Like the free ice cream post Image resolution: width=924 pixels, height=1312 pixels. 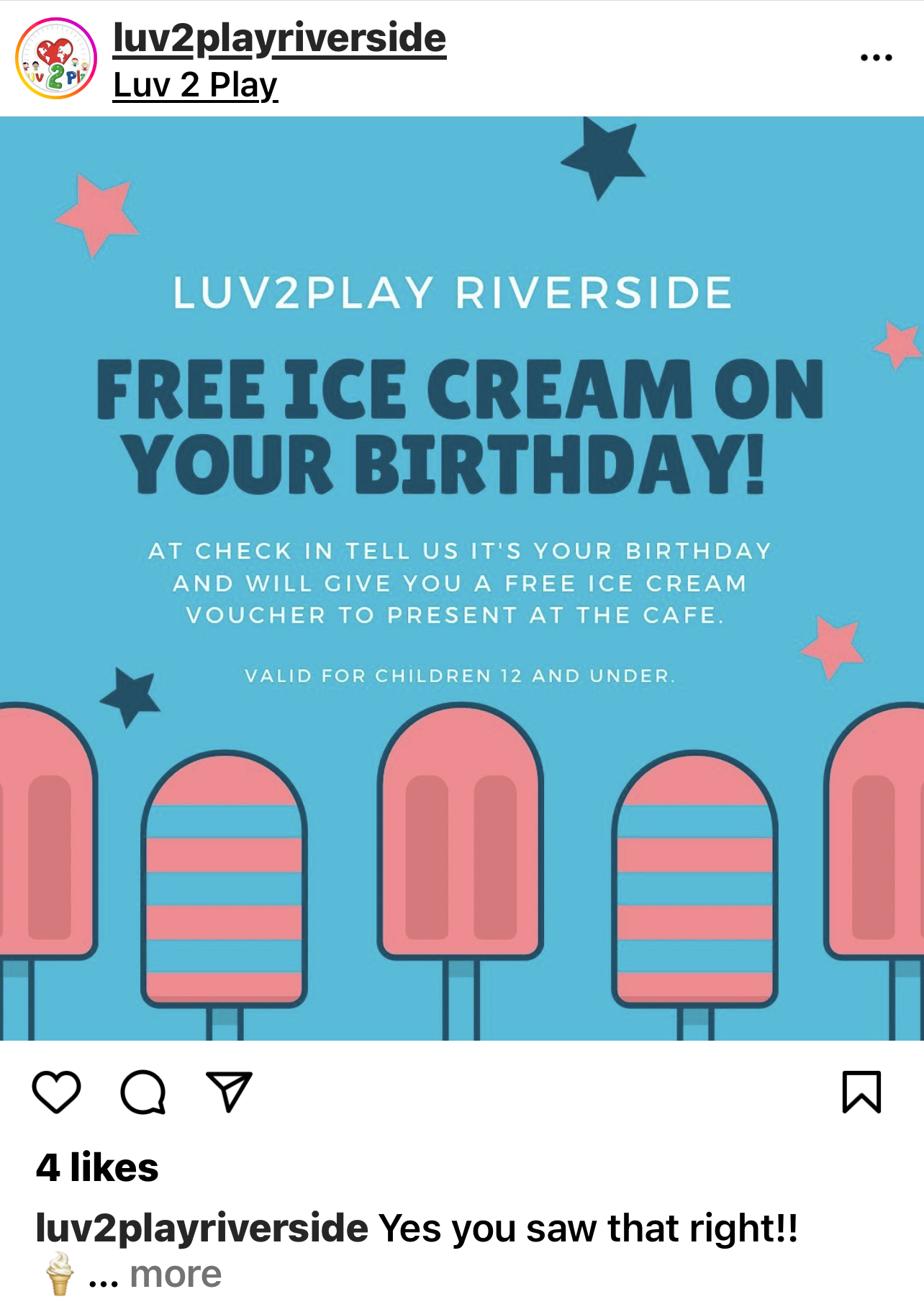pyautogui.click(x=56, y=1092)
